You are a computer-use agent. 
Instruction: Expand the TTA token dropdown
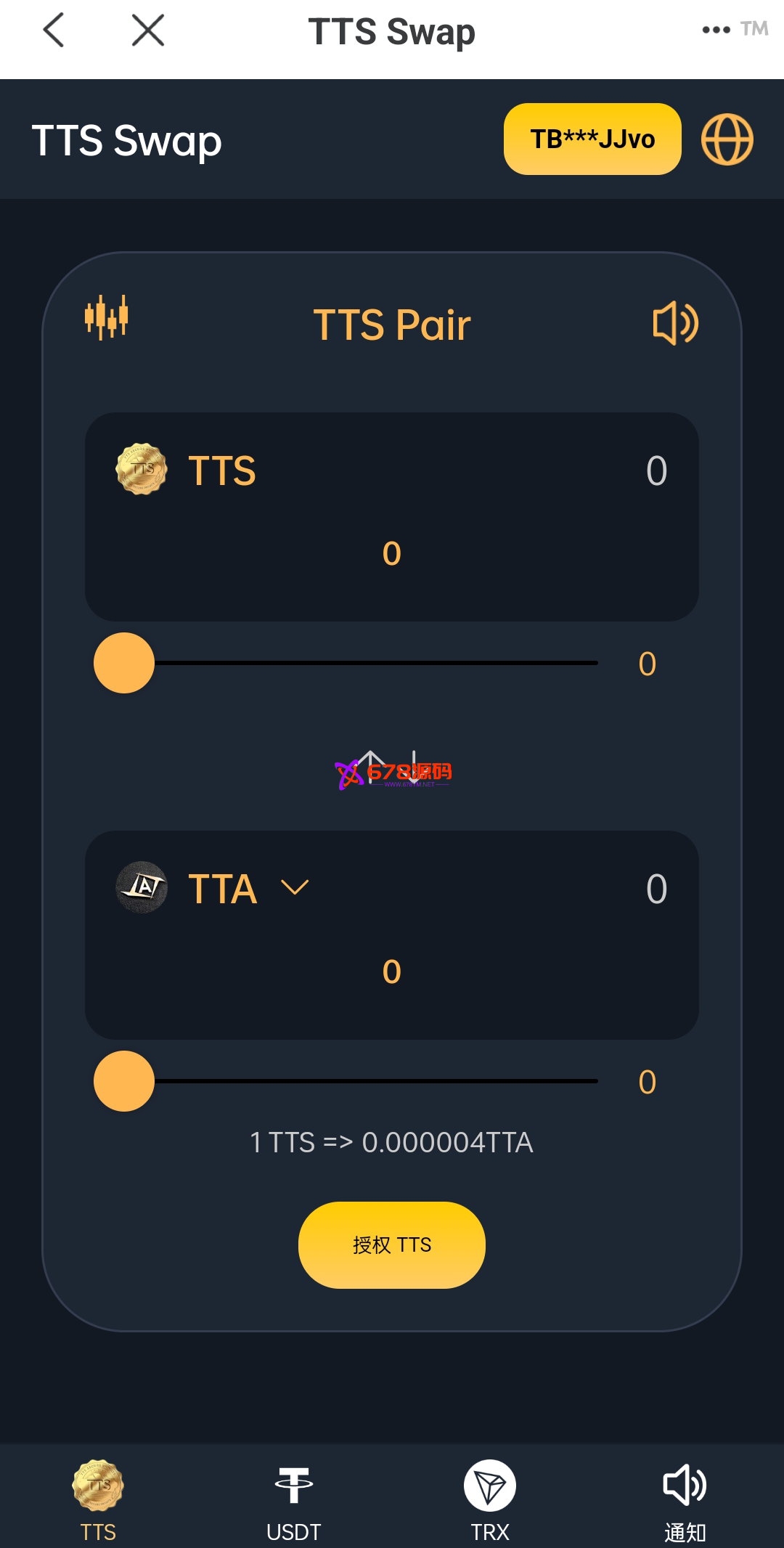tap(295, 887)
